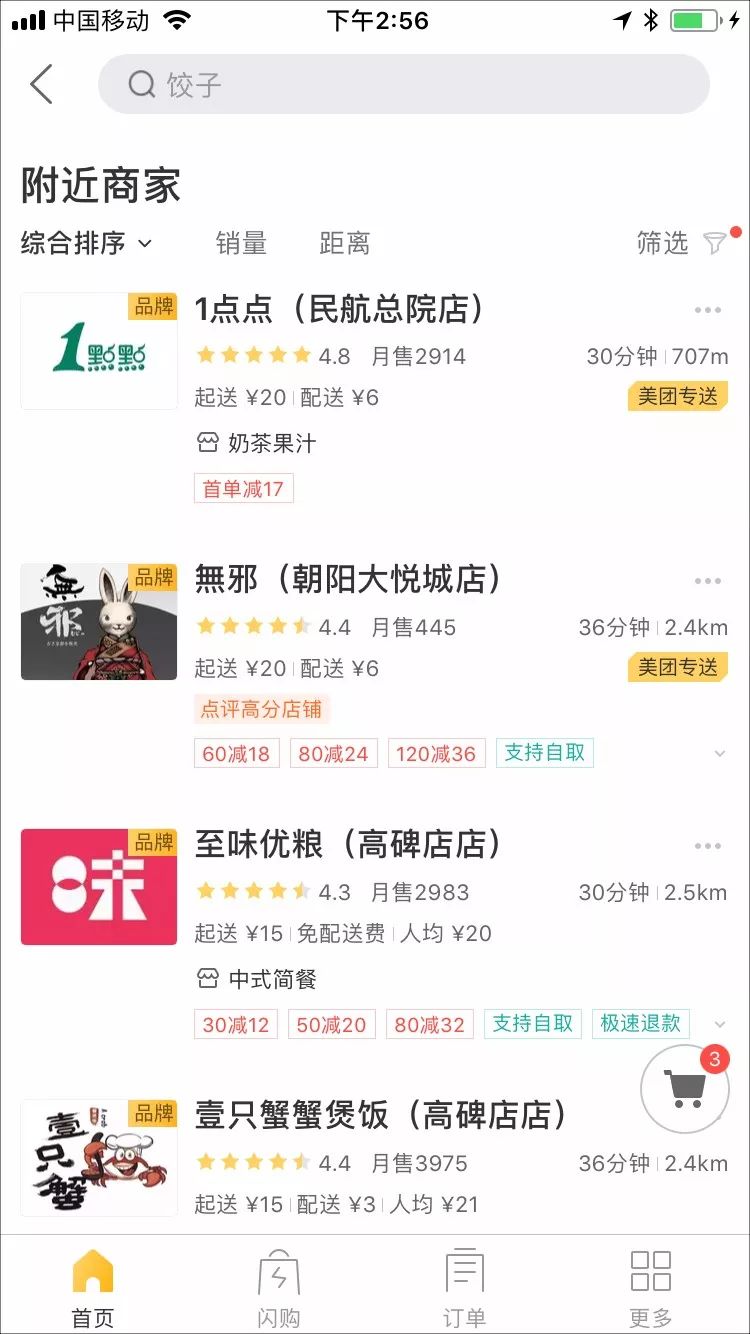Open the shopping cart
This screenshot has width=750, height=1334.
pyautogui.click(x=686, y=1091)
